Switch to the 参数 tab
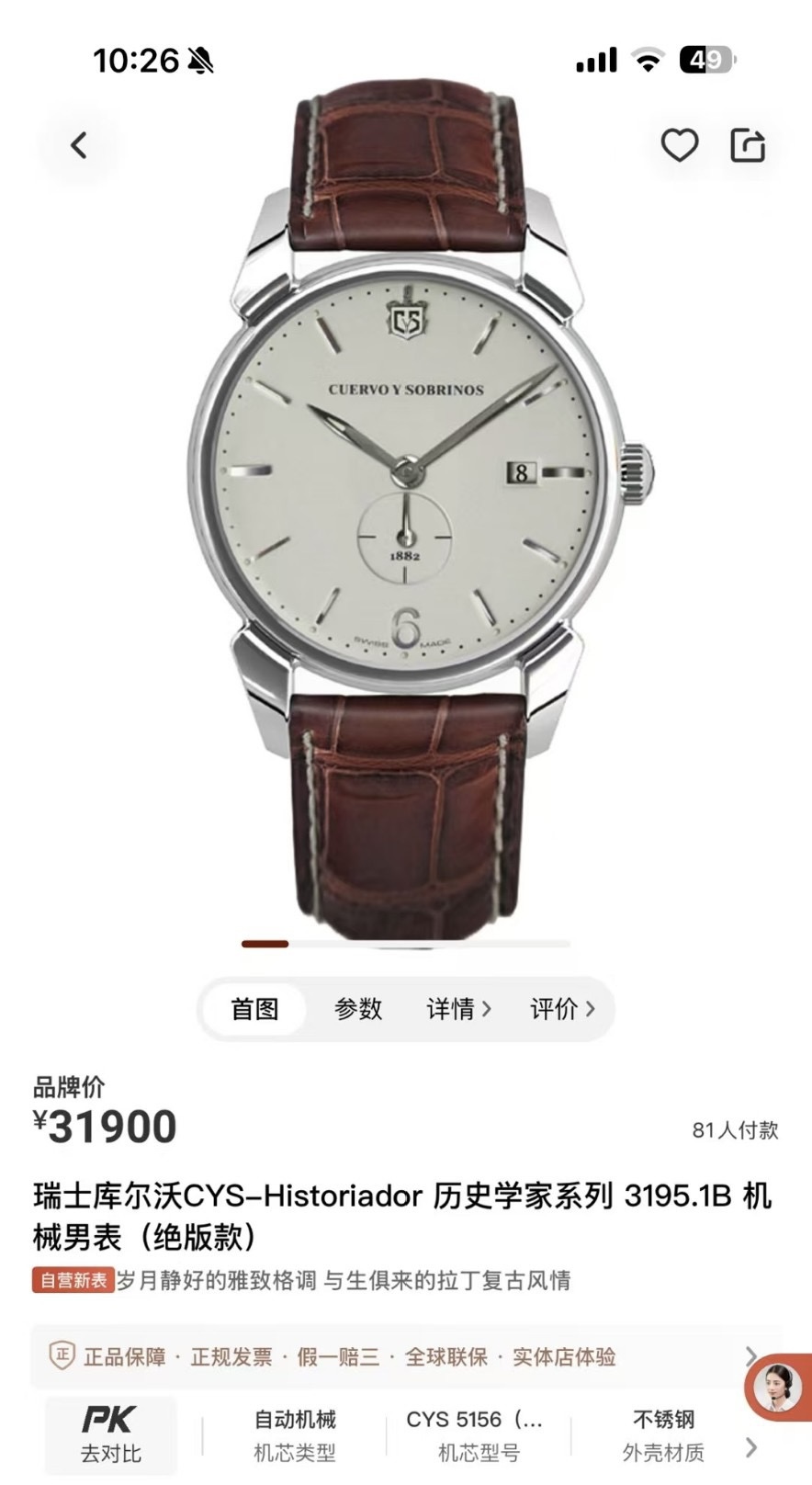The image size is (812, 1485). 357,1009
